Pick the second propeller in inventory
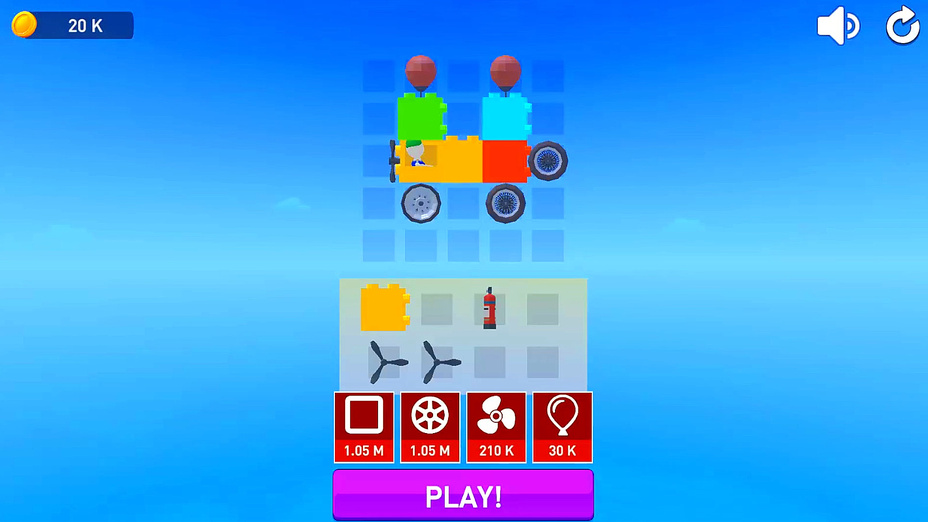Viewport: 928px width, 522px height. click(438, 362)
